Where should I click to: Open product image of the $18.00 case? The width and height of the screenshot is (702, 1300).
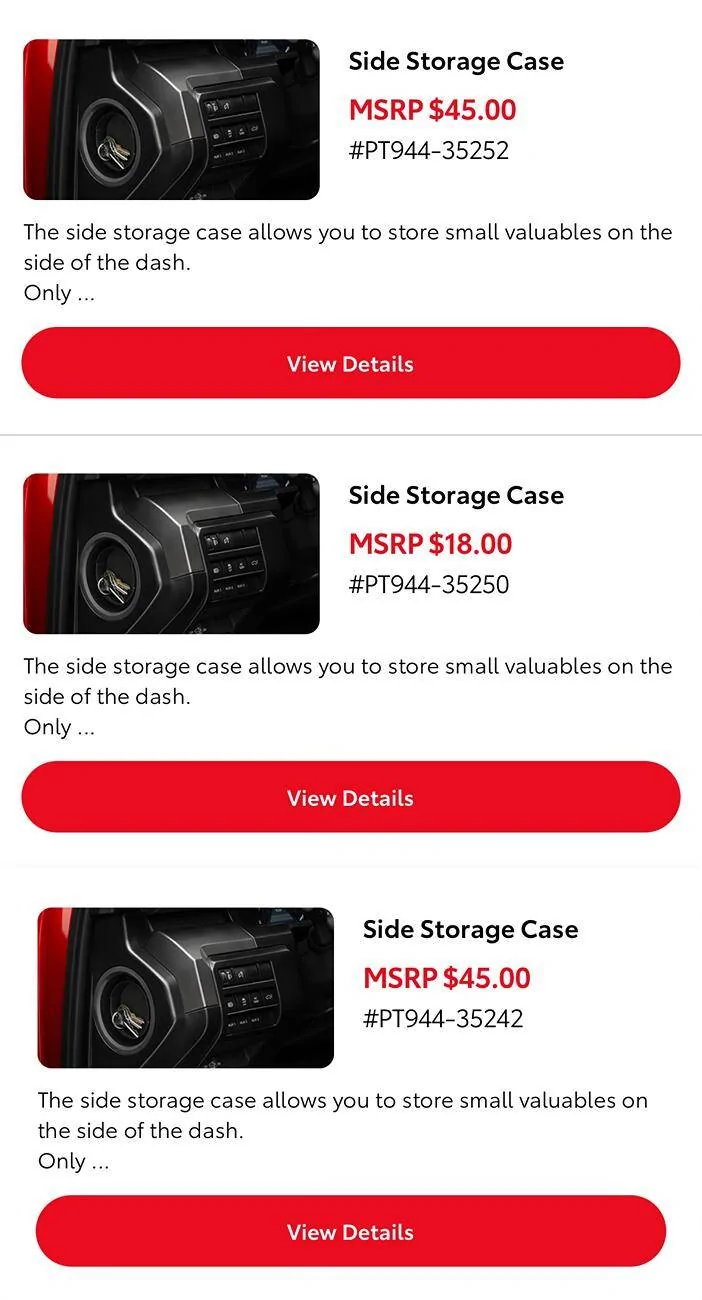tap(171, 554)
